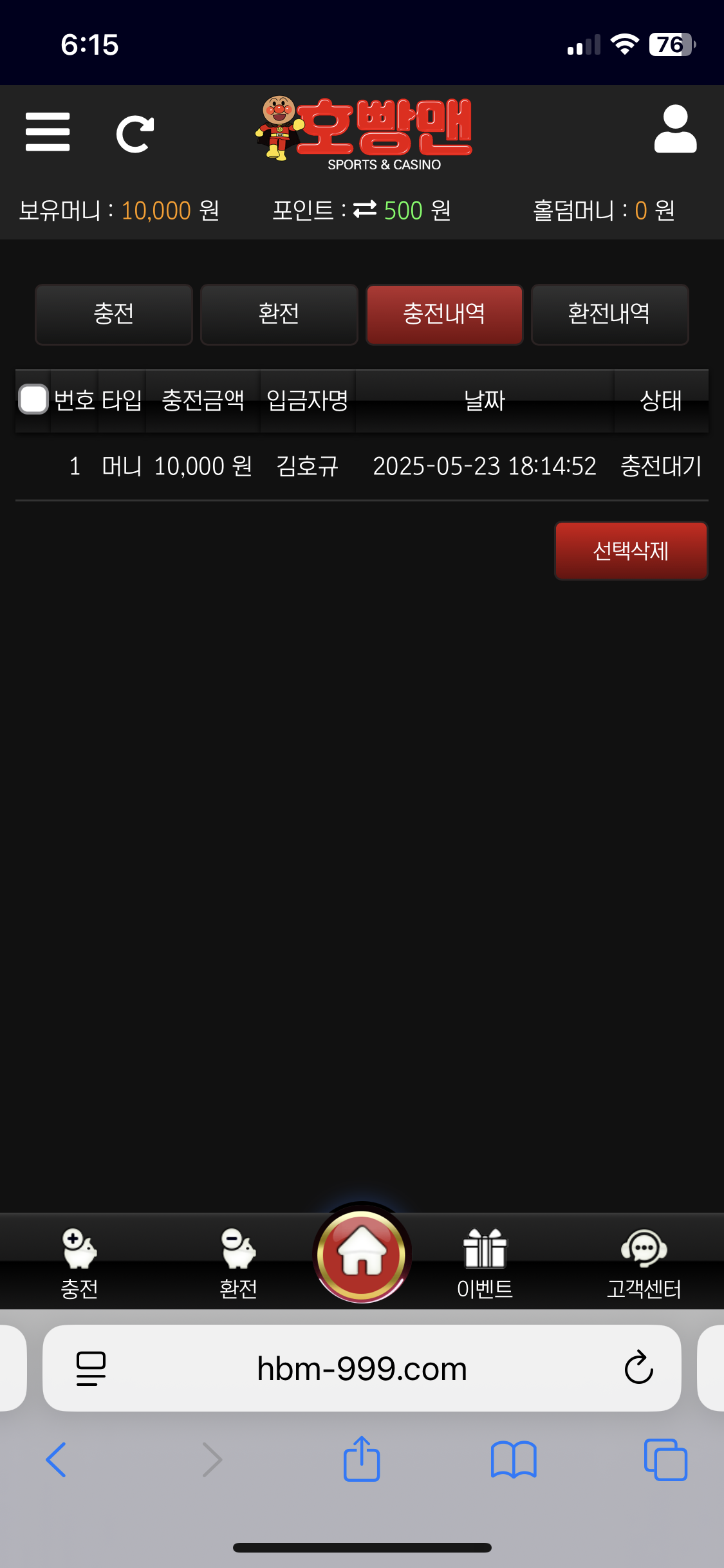
Task: Open the 환전내역 tab
Action: 609,314
